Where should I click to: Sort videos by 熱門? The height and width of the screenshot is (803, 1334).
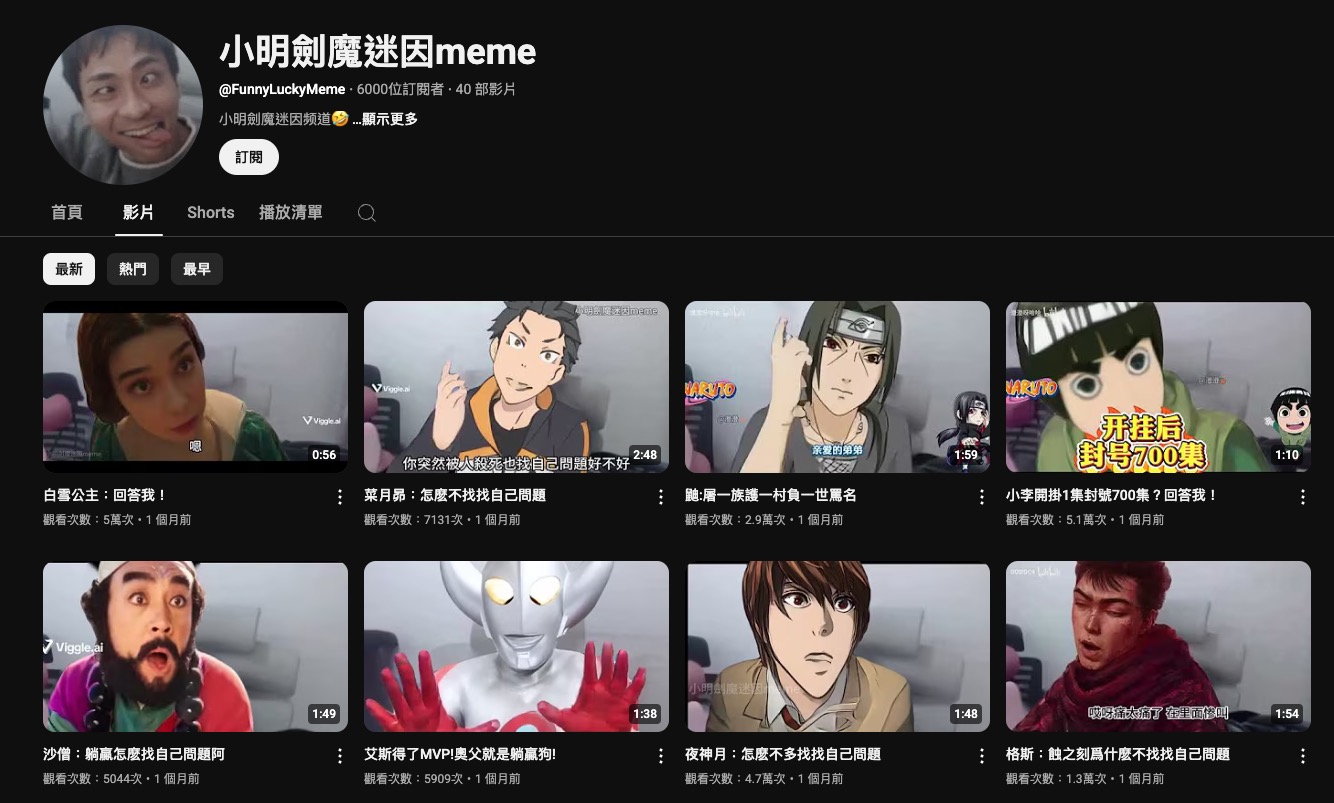point(133,269)
